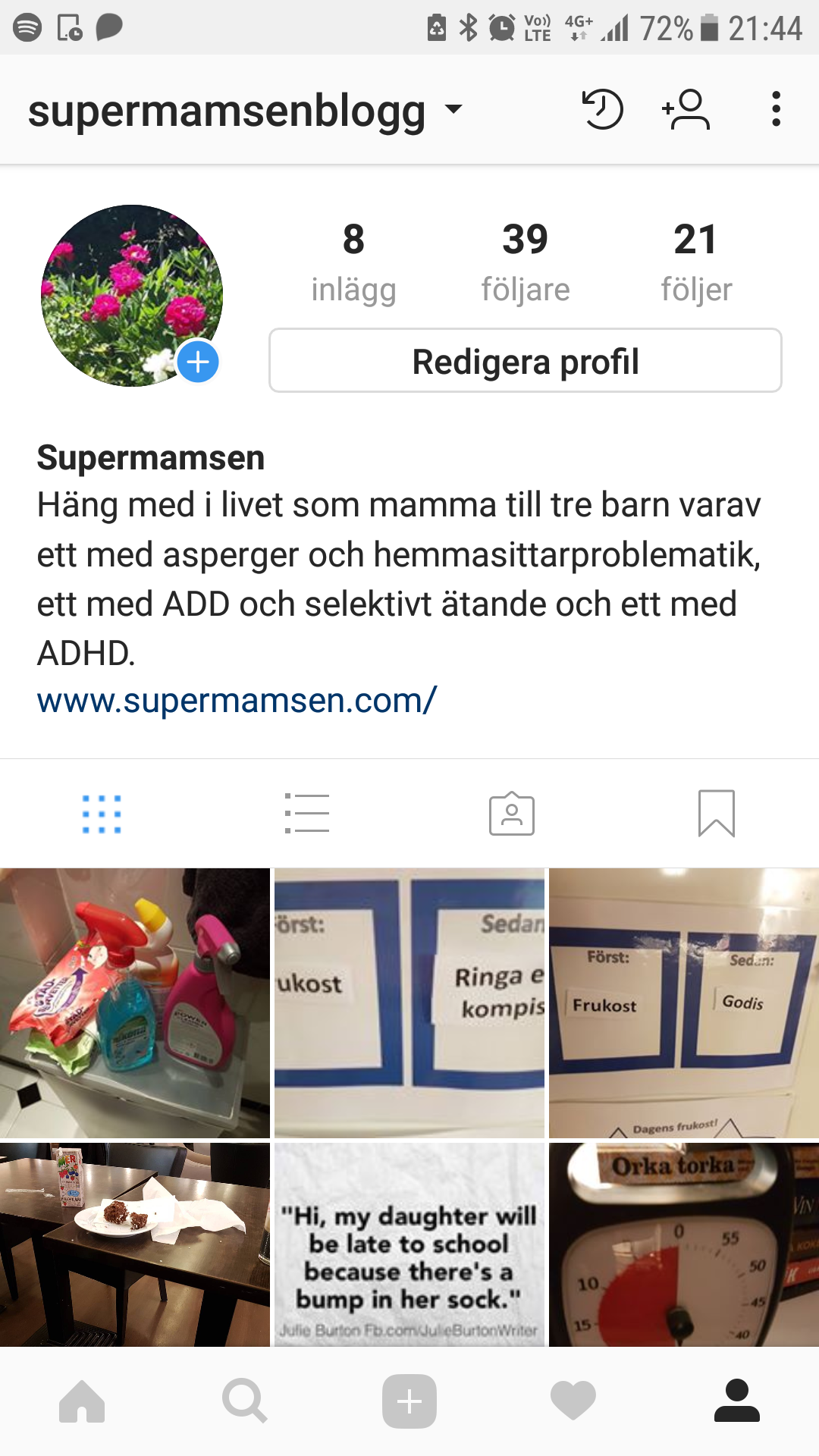The image size is (819, 1456).
Task: Open the Frukost and Godis post
Action: click(683, 1003)
